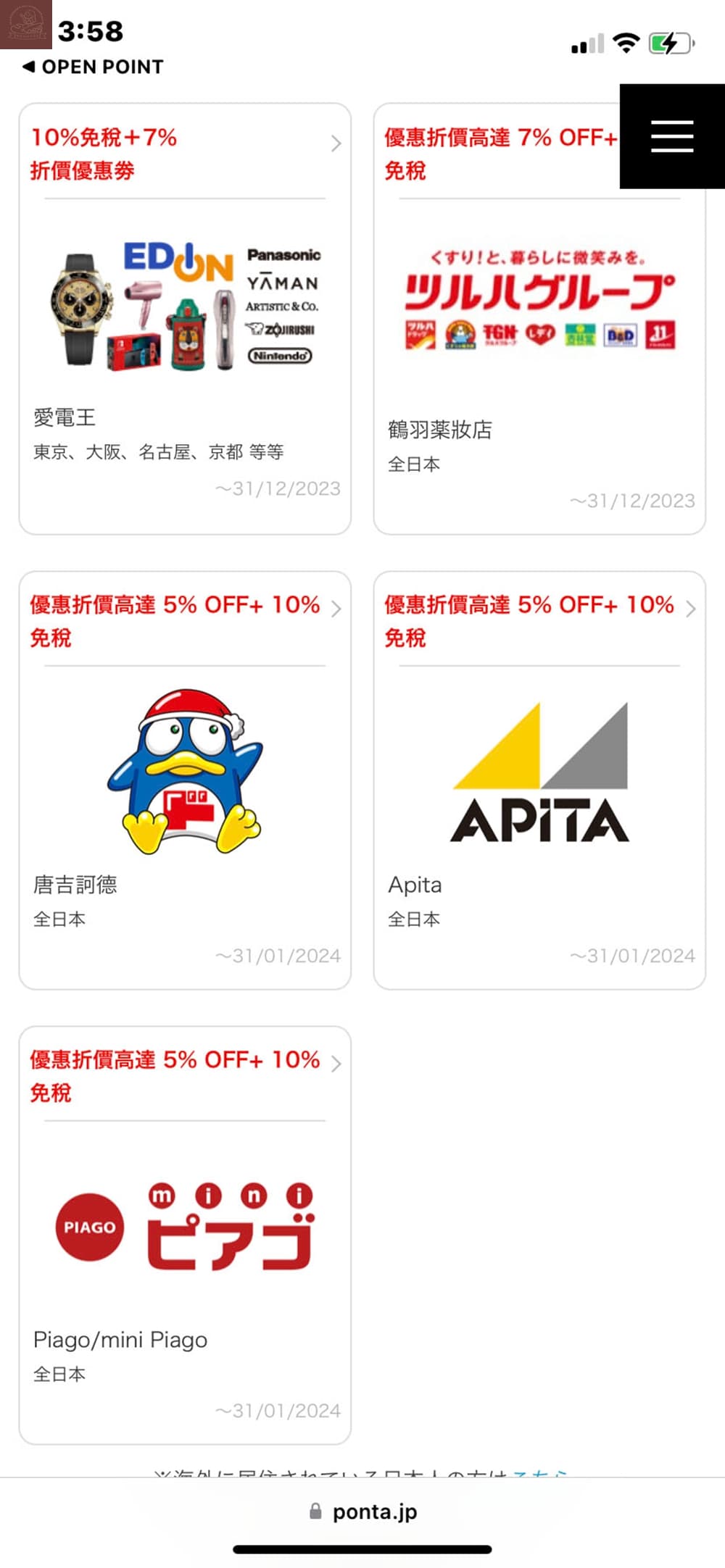Go back via the OPEN POINT label

coord(91,67)
